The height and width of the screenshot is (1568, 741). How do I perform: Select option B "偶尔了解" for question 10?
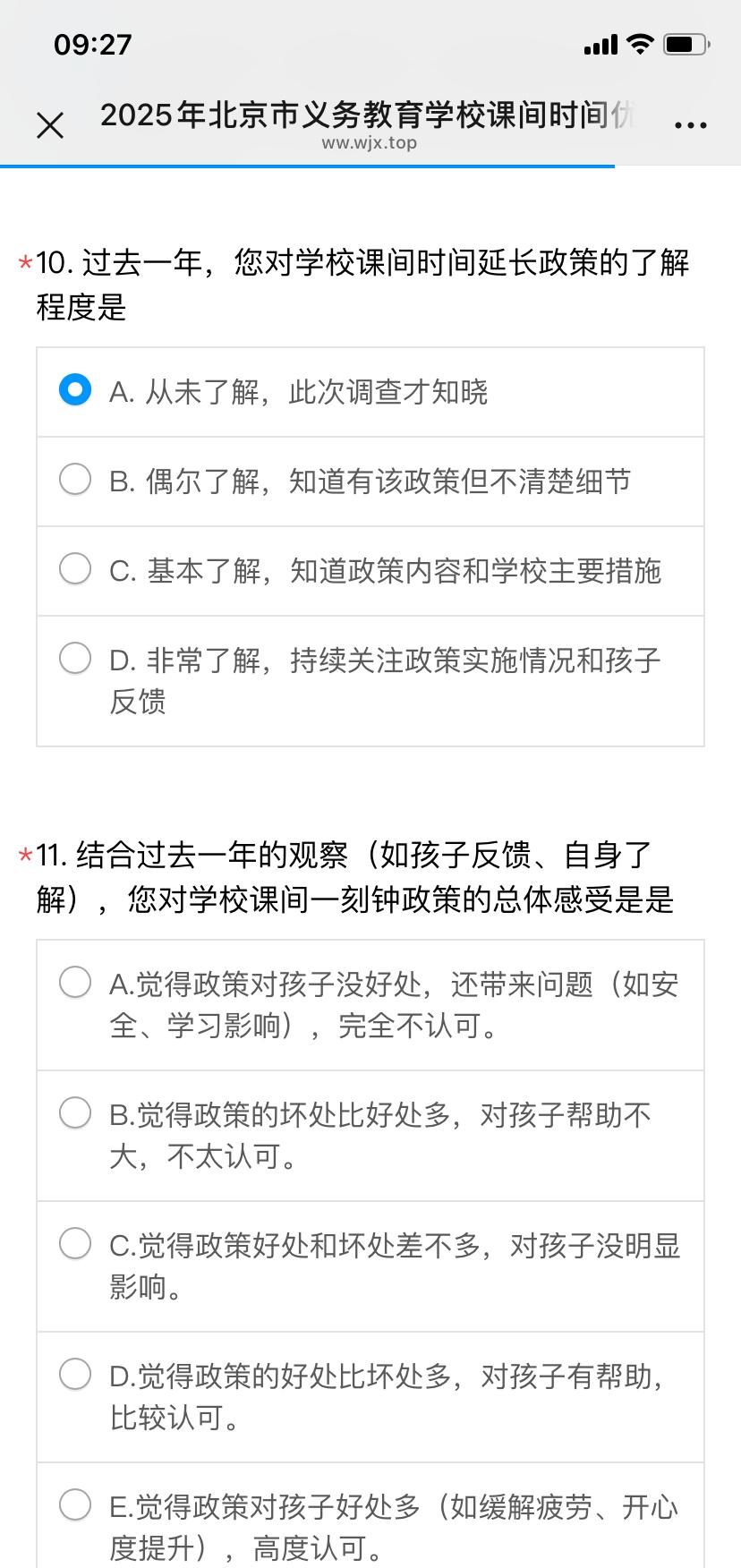(x=75, y=480)
